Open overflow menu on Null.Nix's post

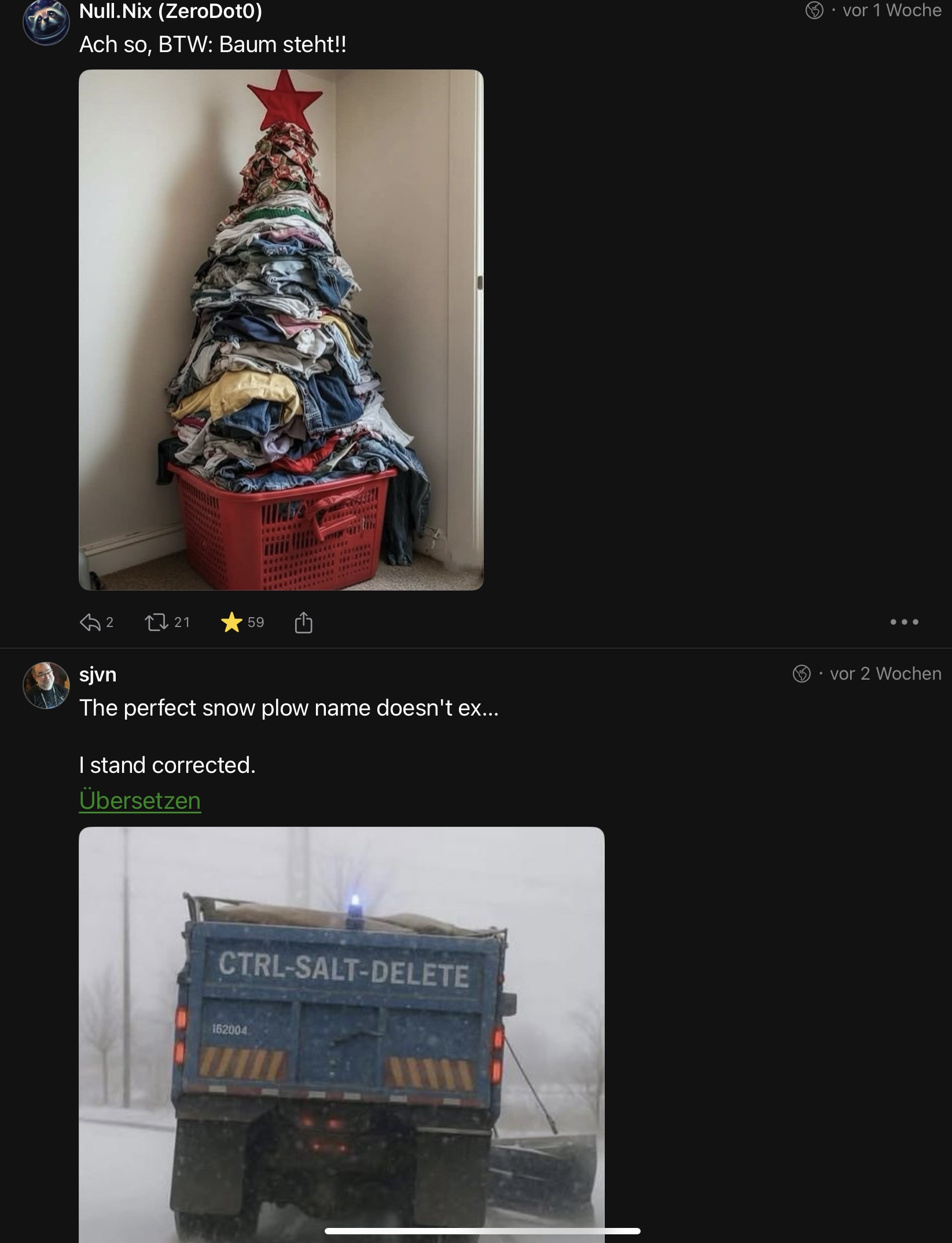(904, 622)
